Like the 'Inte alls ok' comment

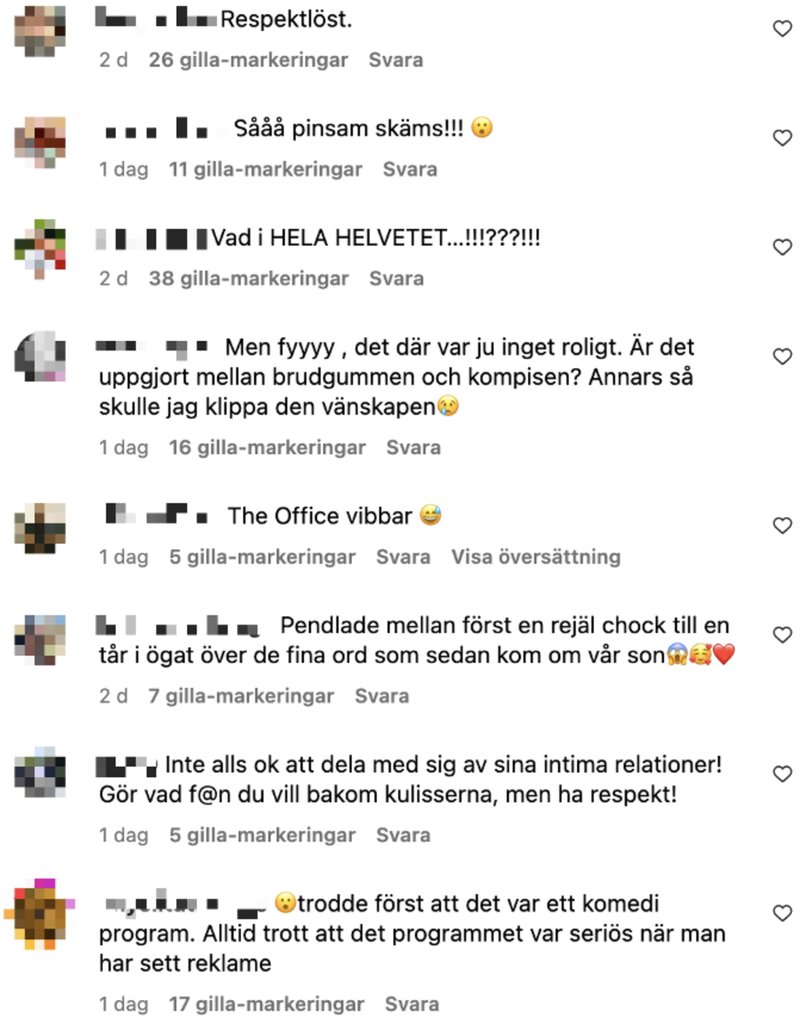[x=783, y=773]
